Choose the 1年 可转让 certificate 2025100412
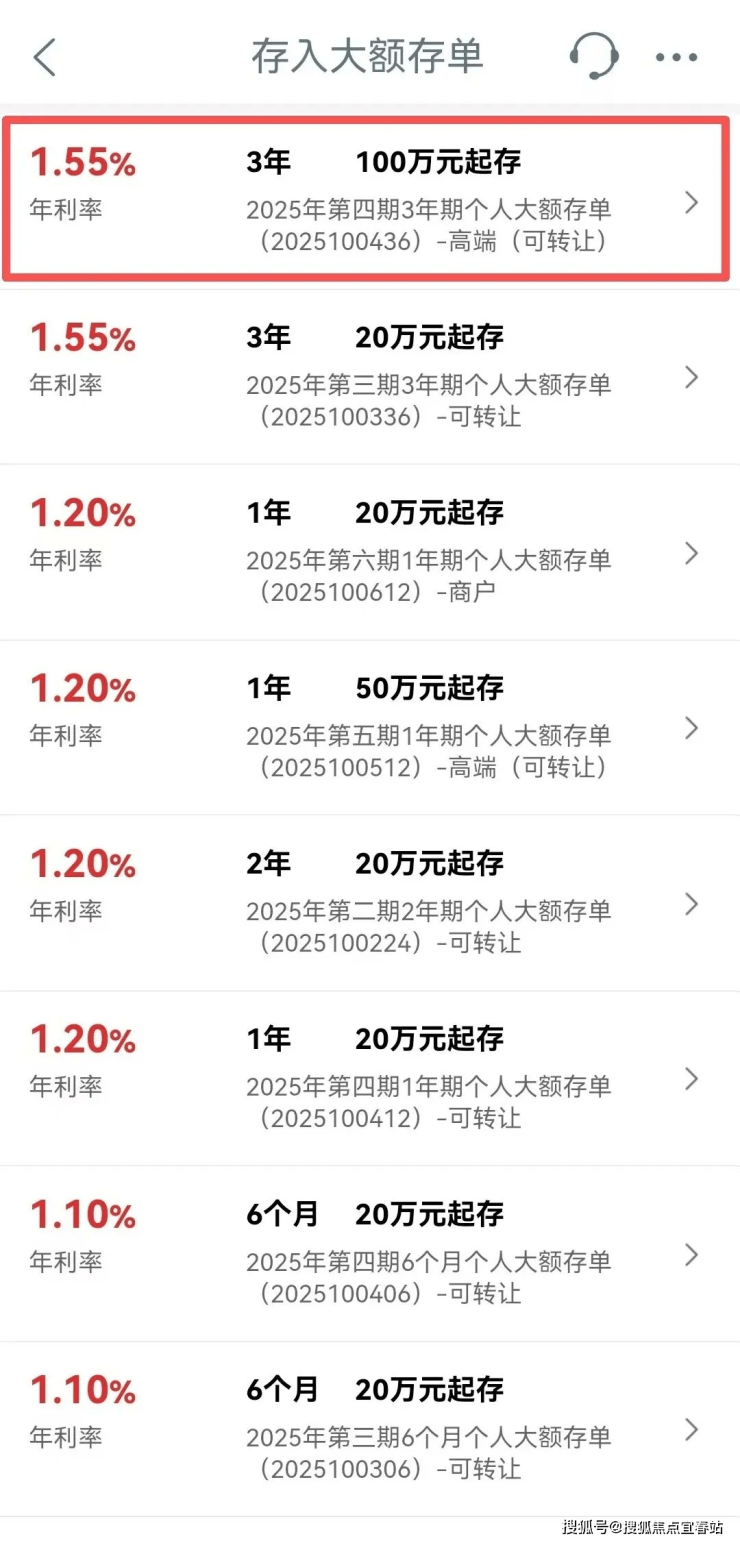Image resolution: width=740 pixels, height=1543 pixels. coord(370,1078)
